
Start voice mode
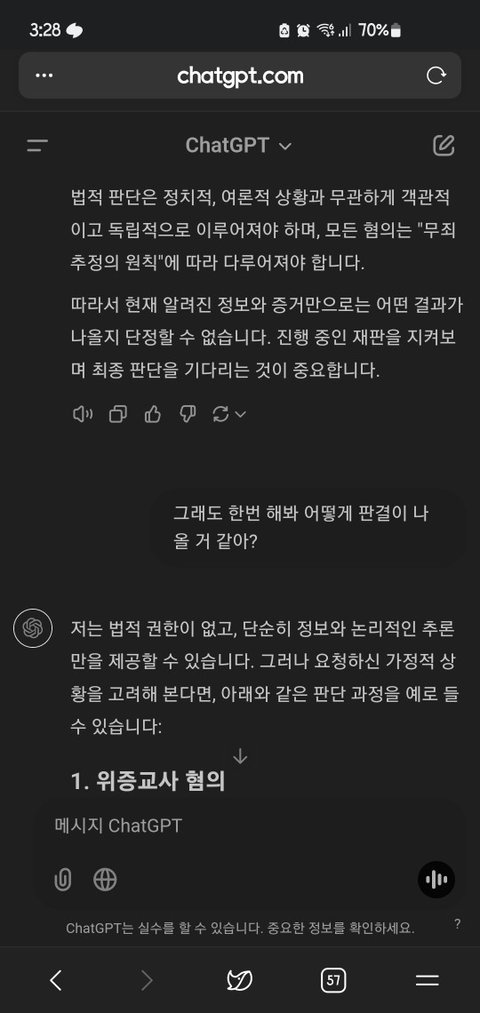coord(436,879)
